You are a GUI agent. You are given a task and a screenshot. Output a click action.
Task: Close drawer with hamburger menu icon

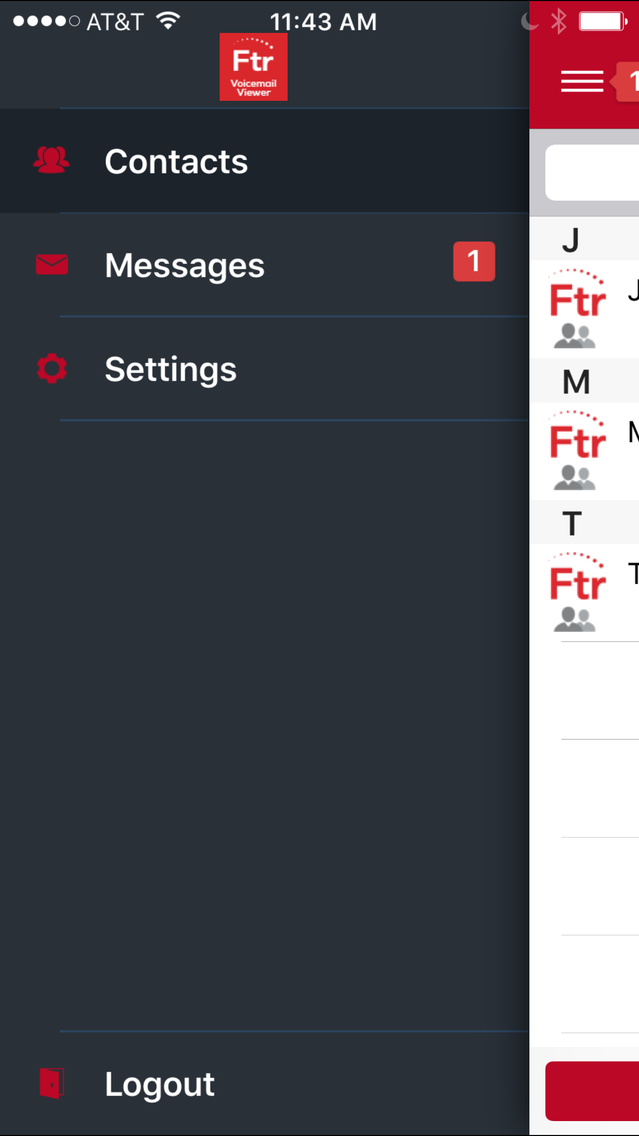tap(582, 81)
